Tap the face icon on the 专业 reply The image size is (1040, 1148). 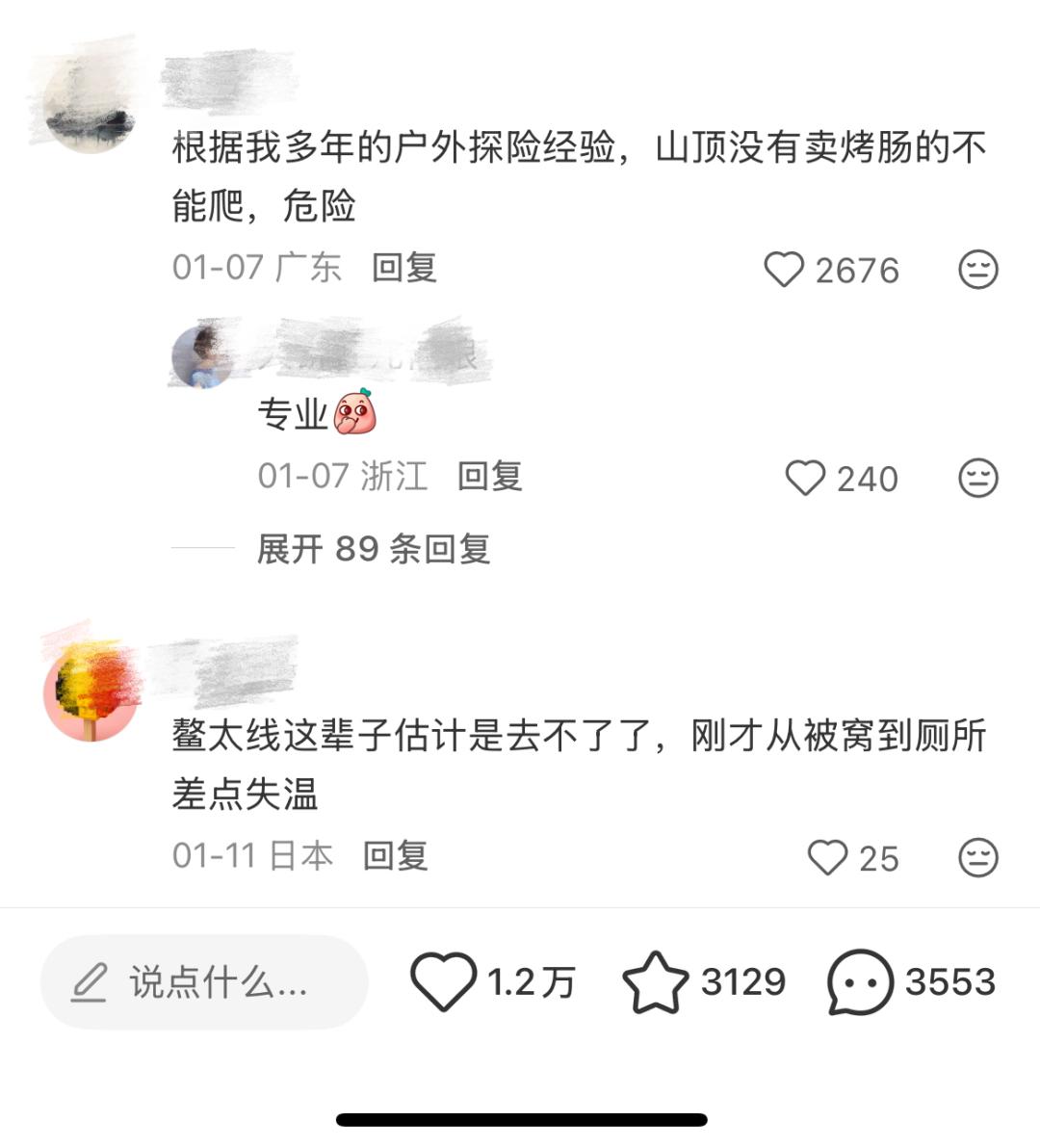pyautogui.click(x=977, y=478)
